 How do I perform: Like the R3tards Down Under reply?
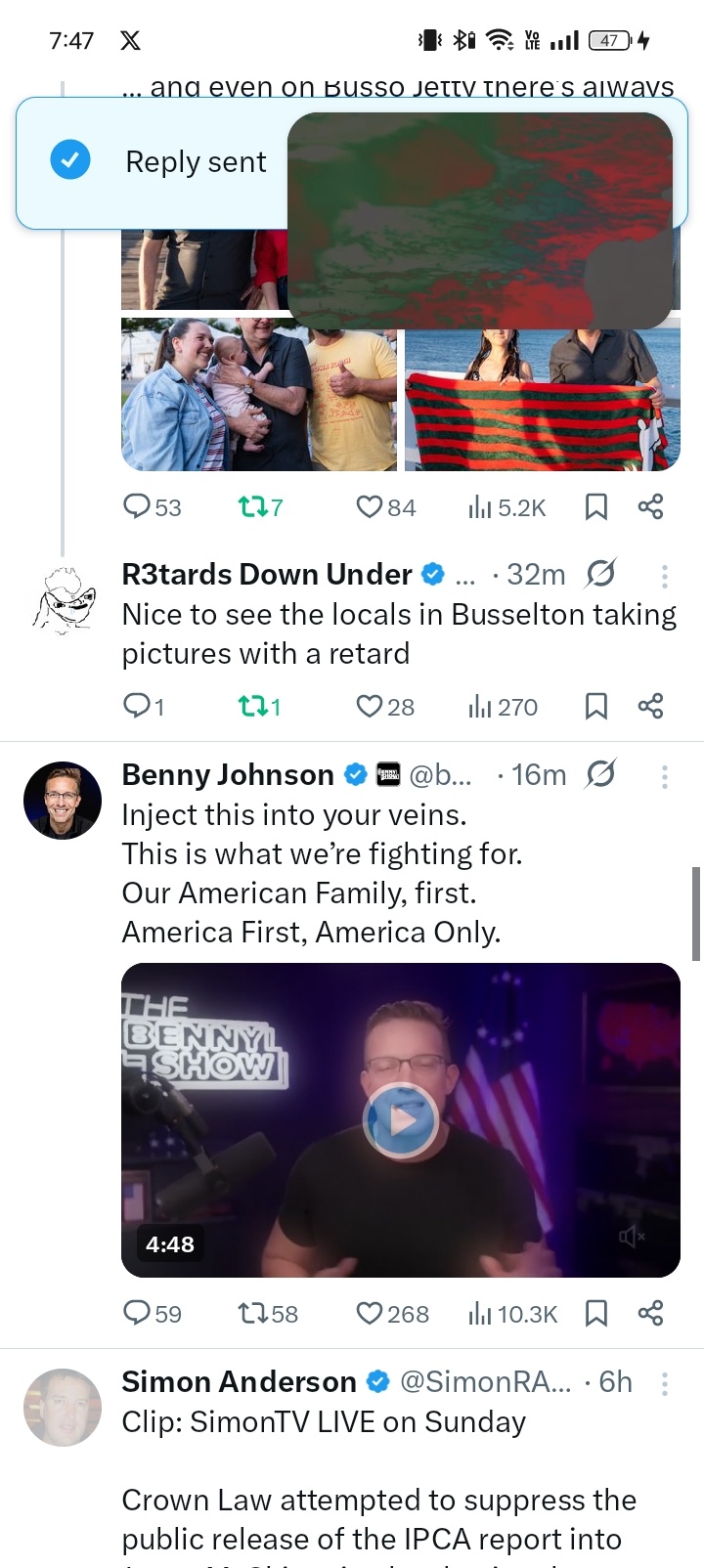coord(370,707)
